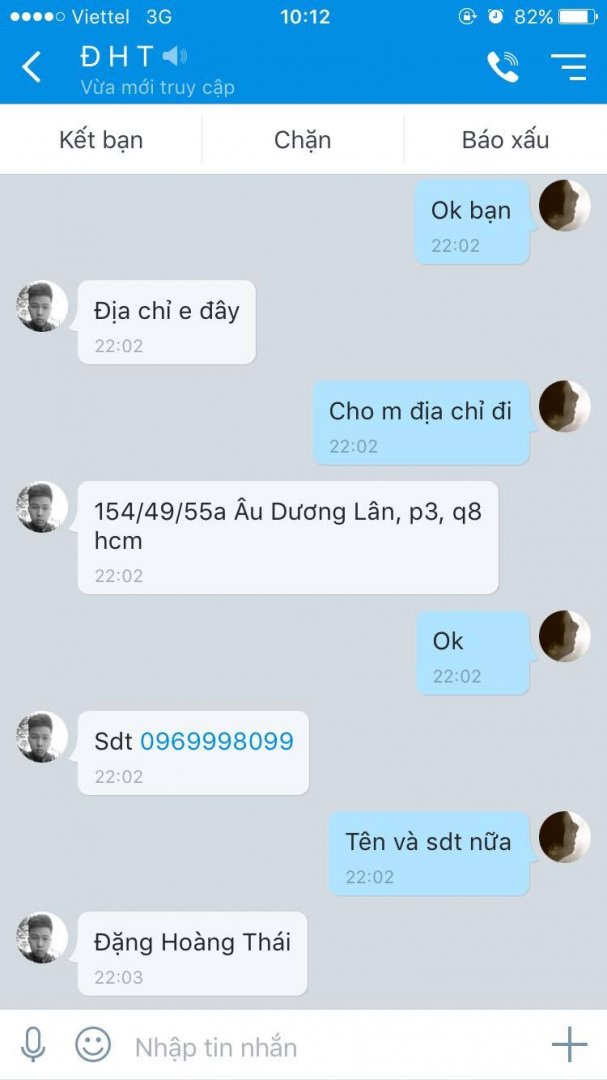Open sender's avatar beside Đặng Hoàng Thái
The width and height of the screenshot is (607, 1080).
coord(42,937)
